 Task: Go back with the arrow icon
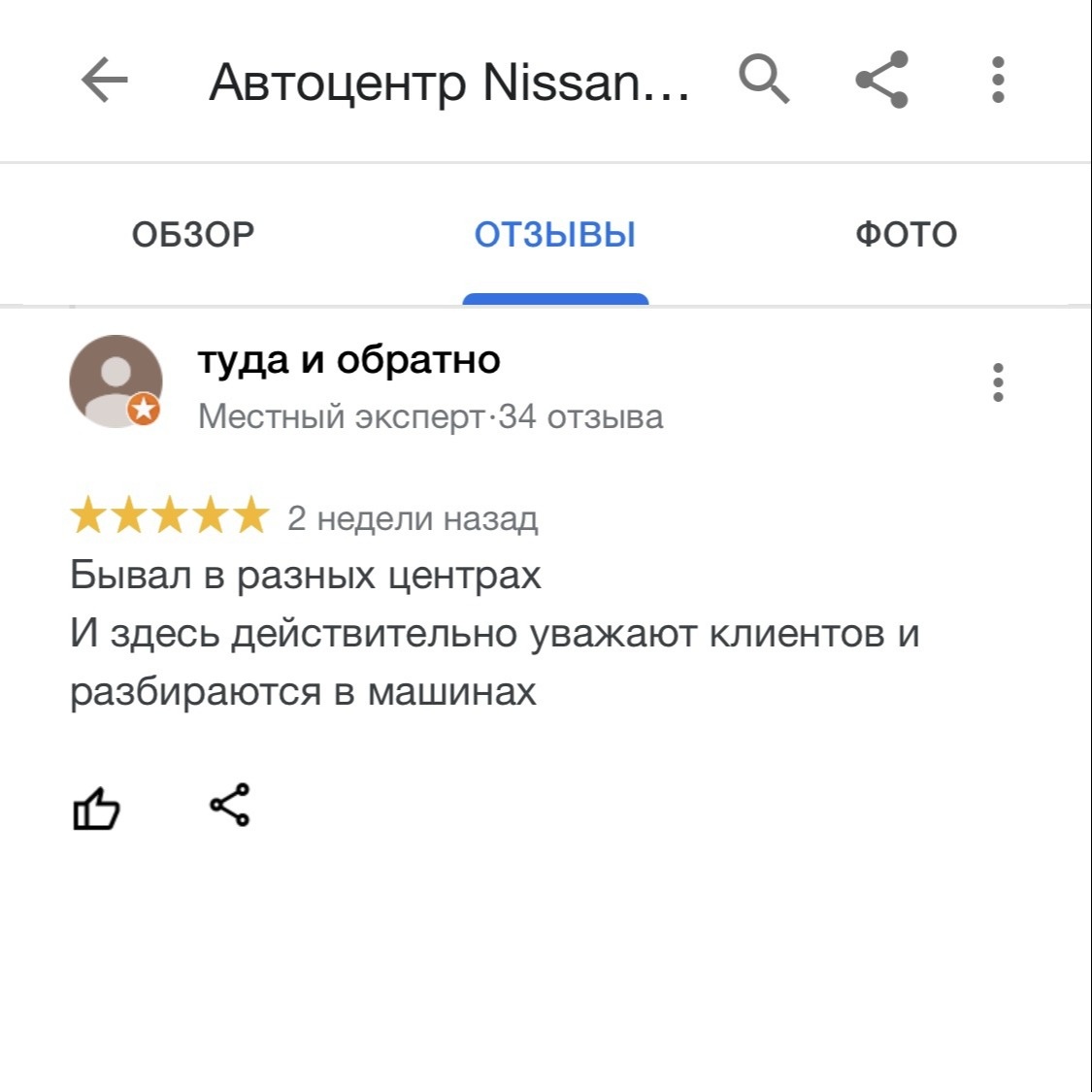[104, 81]
